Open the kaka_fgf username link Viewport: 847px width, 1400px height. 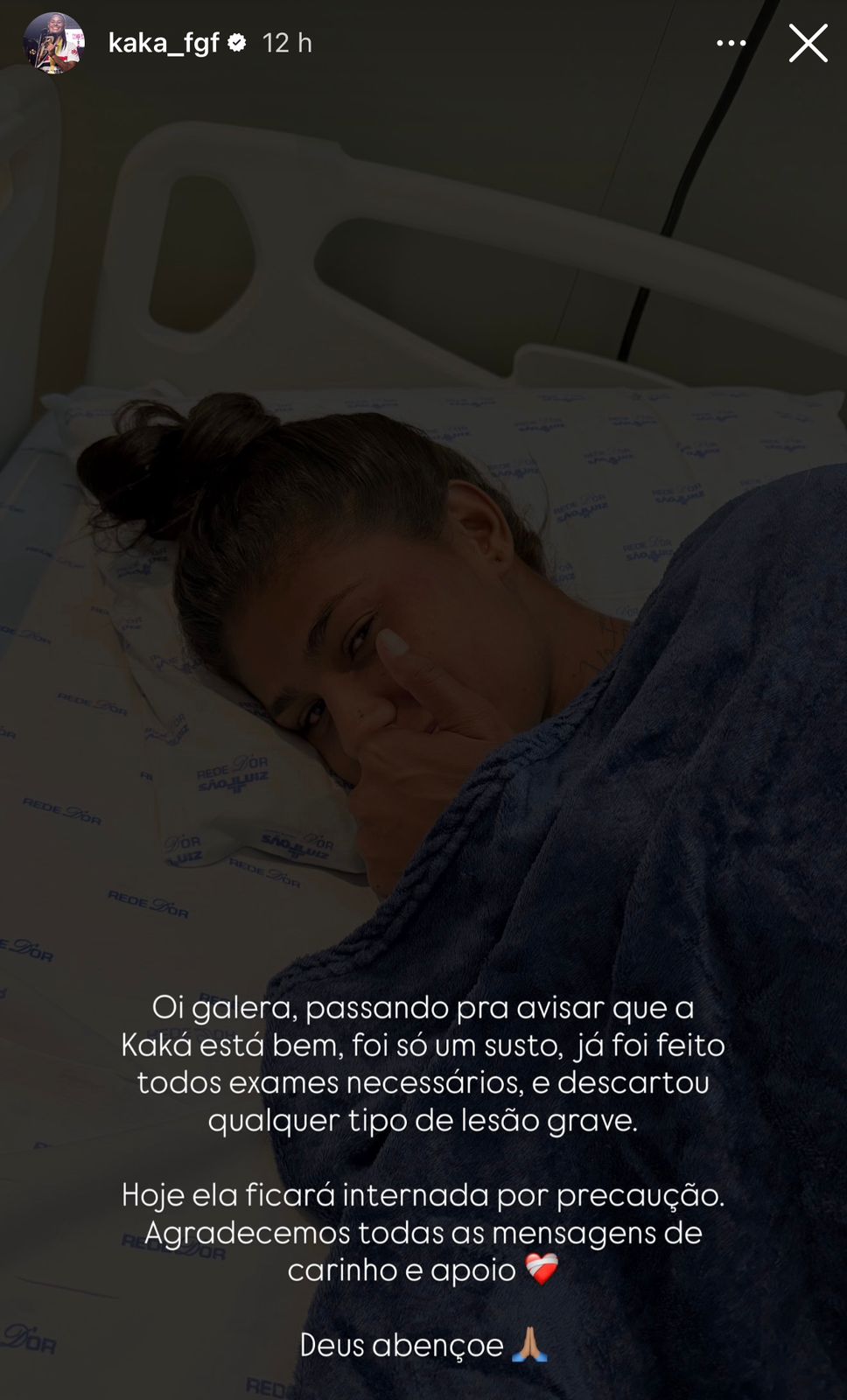pyautogui.click(x=164, y=43)
